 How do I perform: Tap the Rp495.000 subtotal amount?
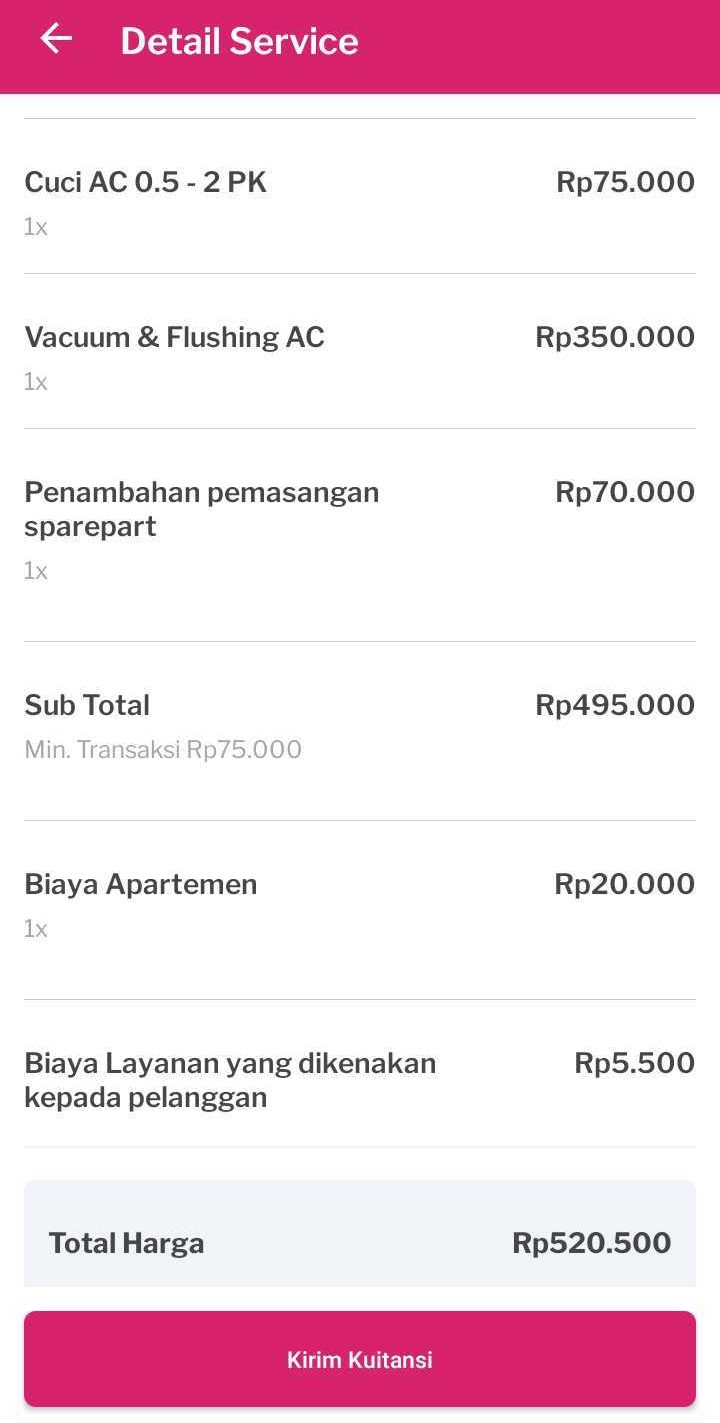(614, 704)
